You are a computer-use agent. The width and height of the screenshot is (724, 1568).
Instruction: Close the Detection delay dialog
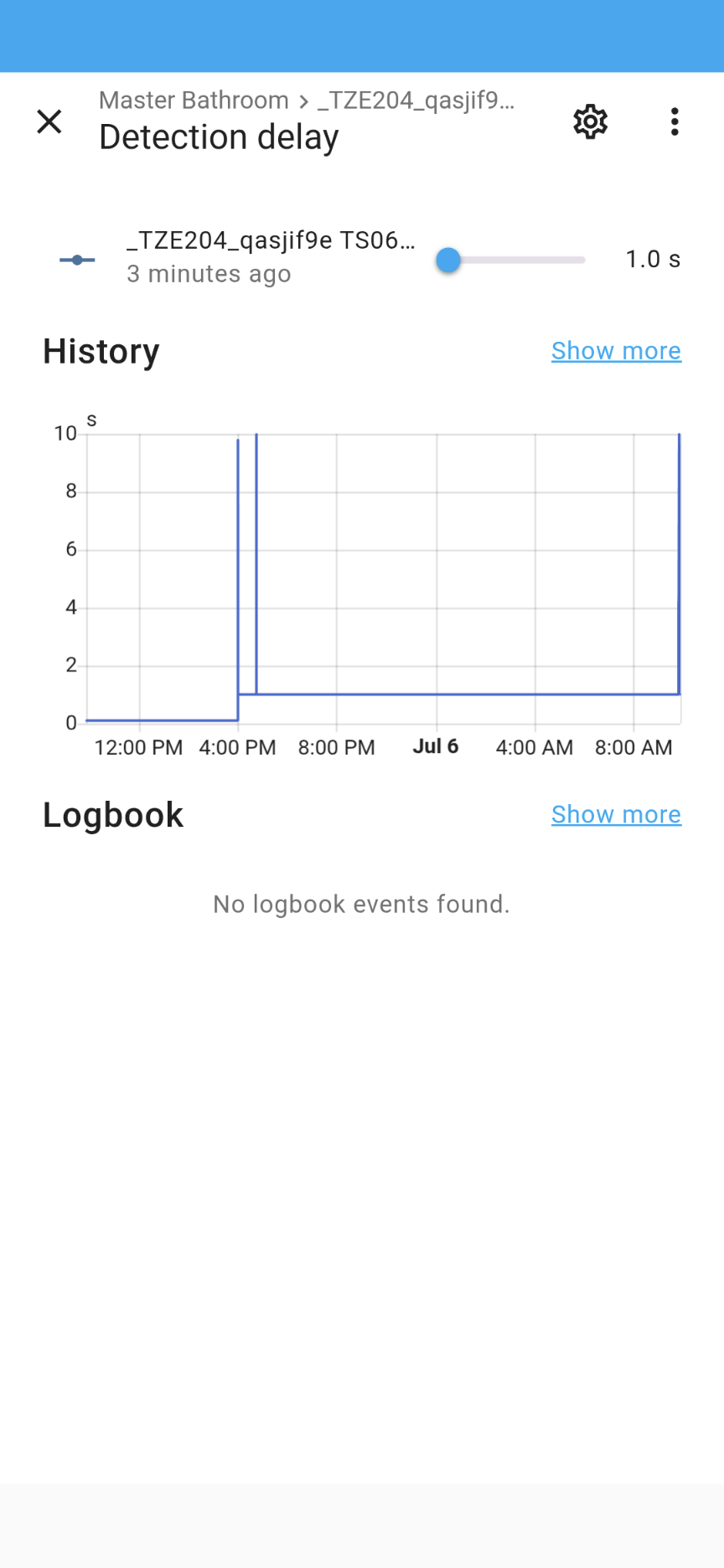point(49,121)
